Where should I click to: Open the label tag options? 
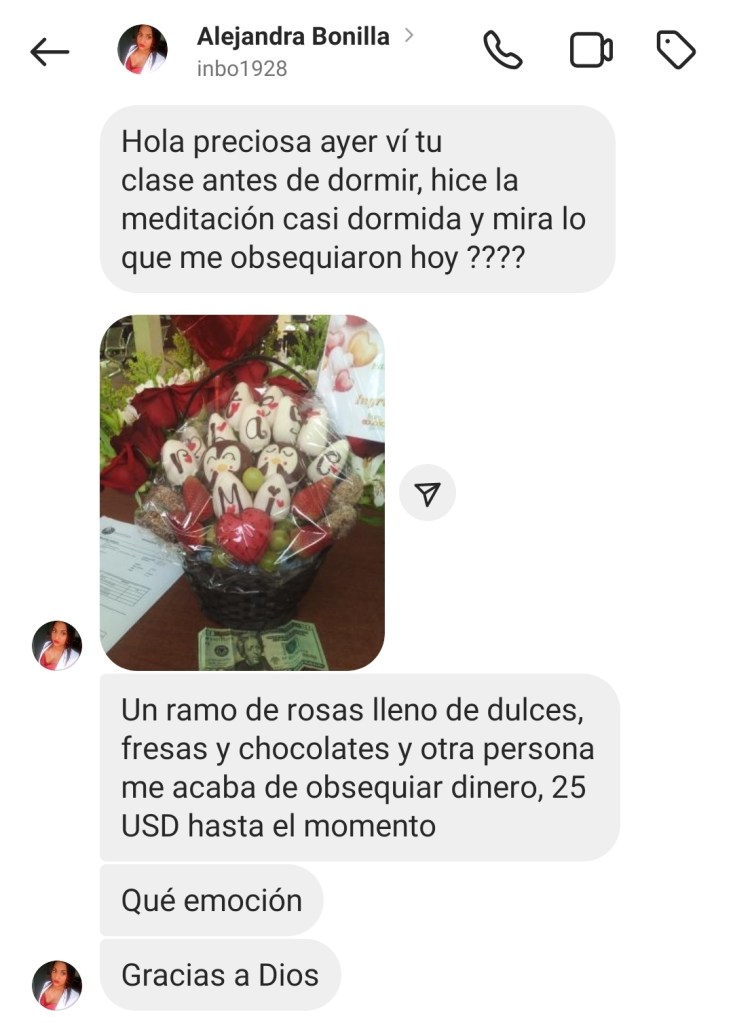pyautogui.click(x=676, y=50)
